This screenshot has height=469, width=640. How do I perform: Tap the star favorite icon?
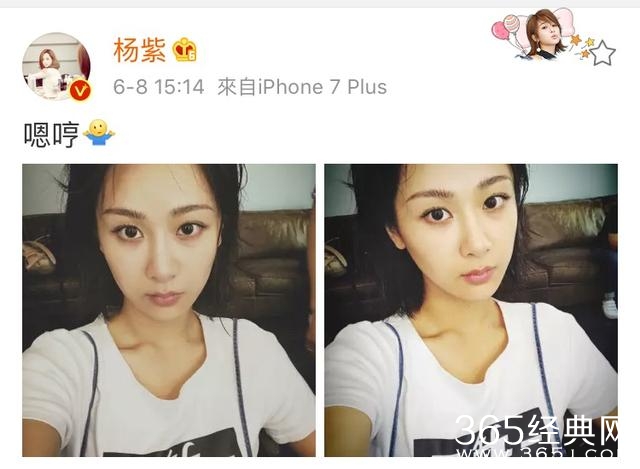tap(603, 52)
